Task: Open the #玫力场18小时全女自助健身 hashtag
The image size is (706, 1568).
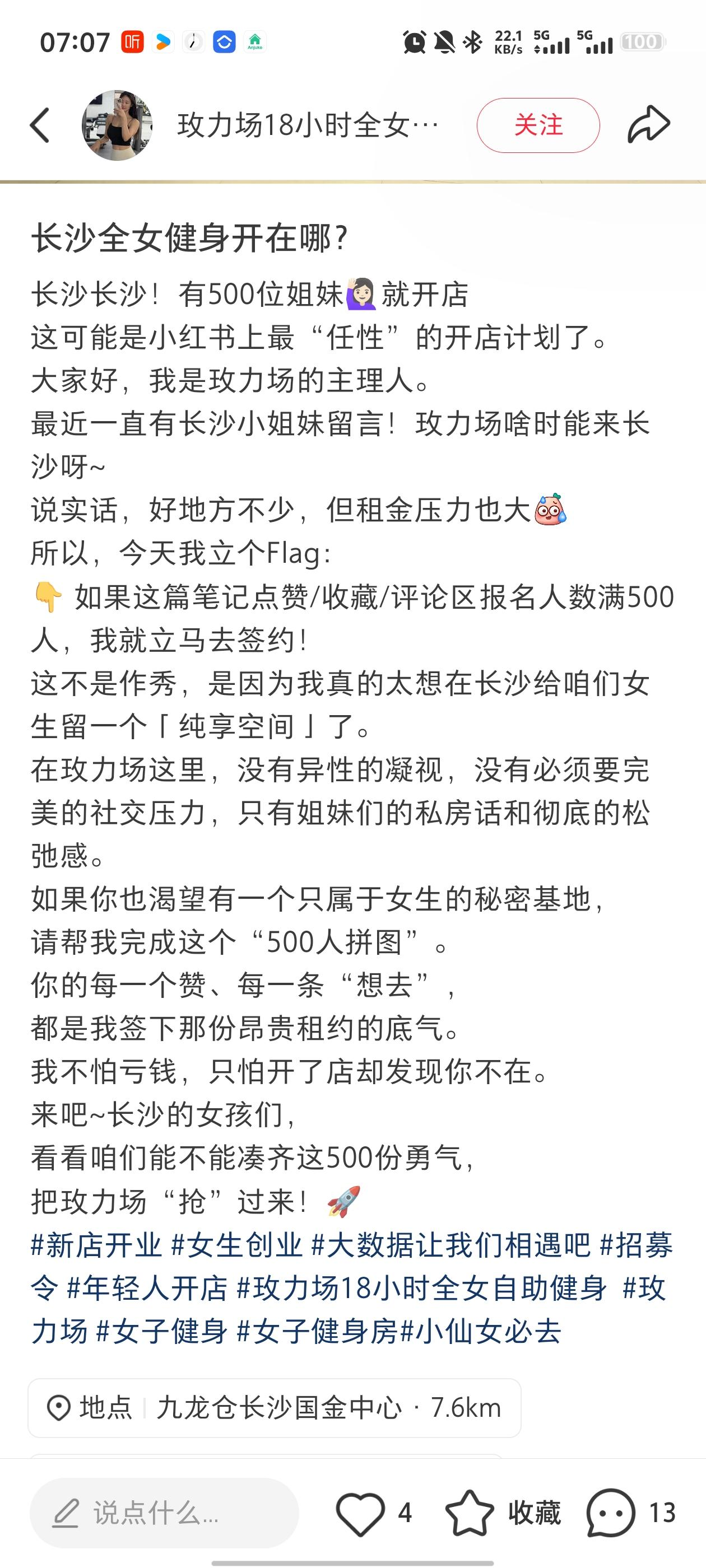Action: click(x=421, y=1289)
